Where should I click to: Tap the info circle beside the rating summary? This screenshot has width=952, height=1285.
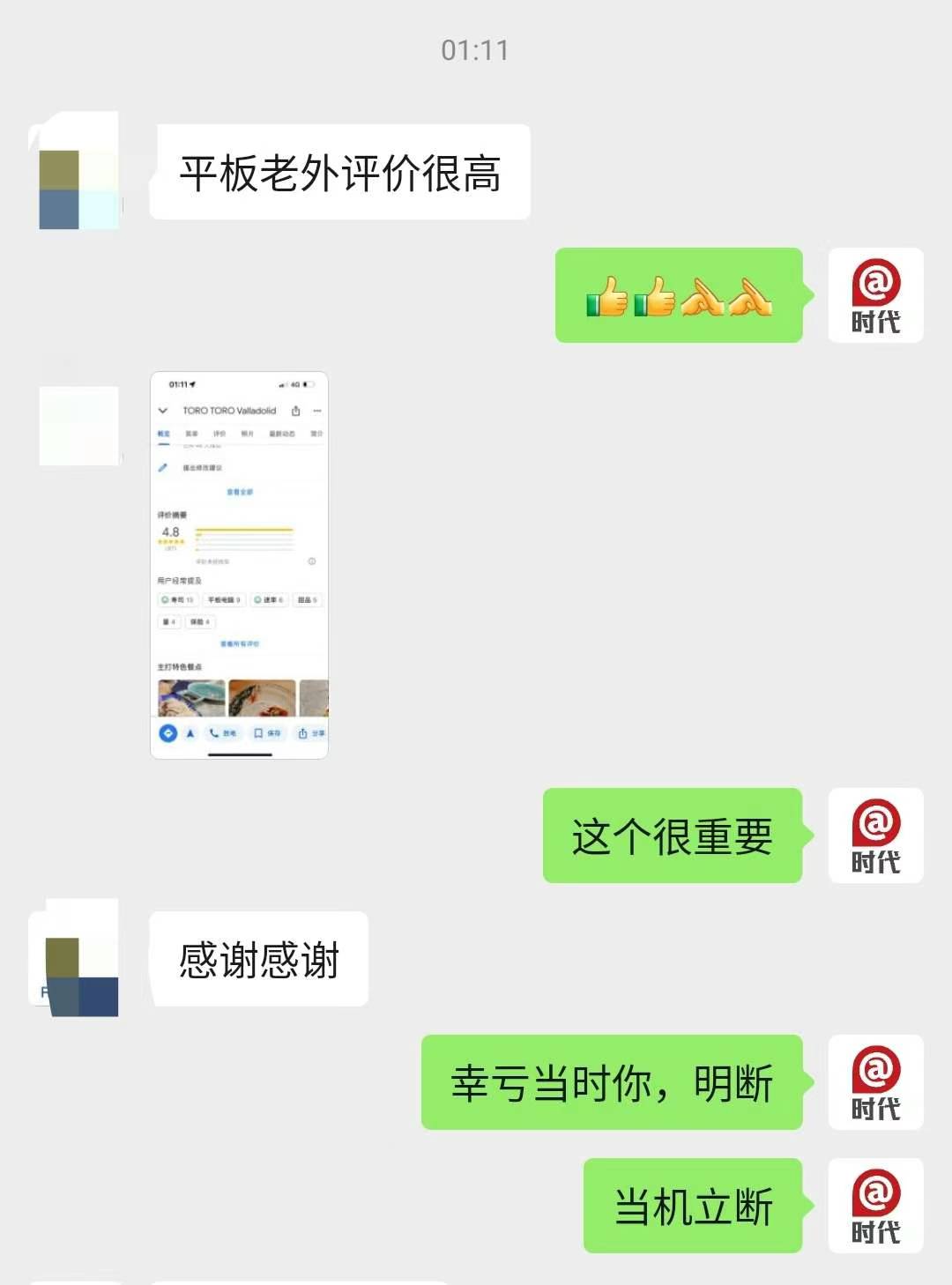coord(312,561)
